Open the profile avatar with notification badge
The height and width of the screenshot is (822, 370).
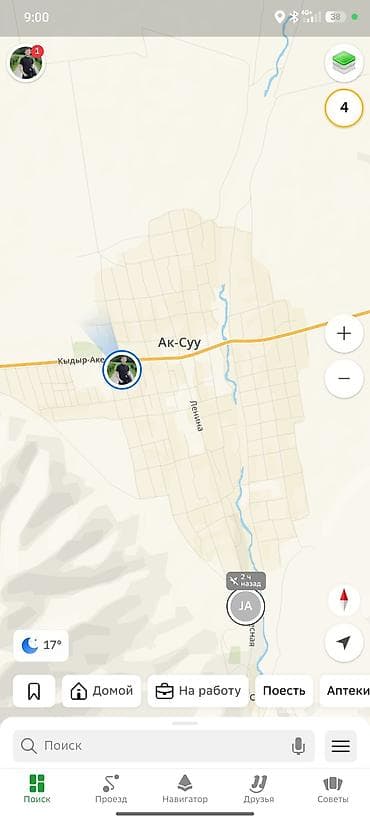[x=26, y=63]
